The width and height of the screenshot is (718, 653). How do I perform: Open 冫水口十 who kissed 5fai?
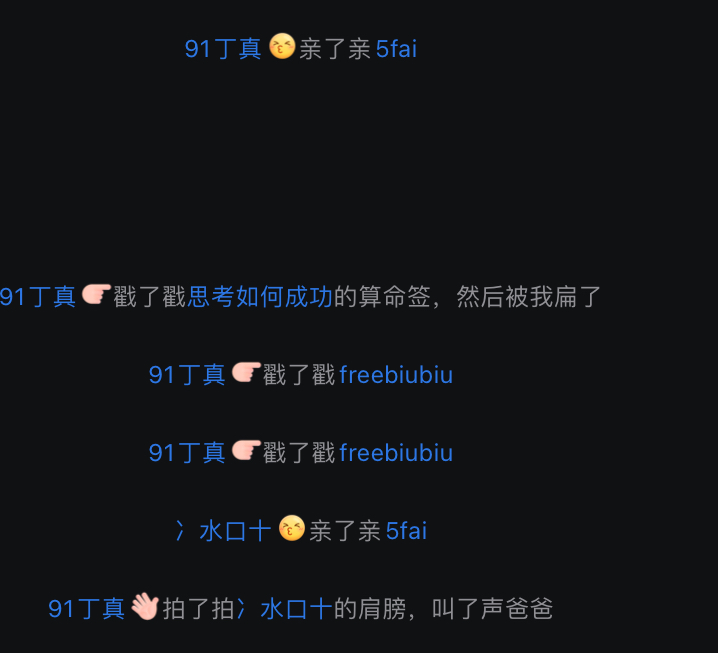pos(223,531)
